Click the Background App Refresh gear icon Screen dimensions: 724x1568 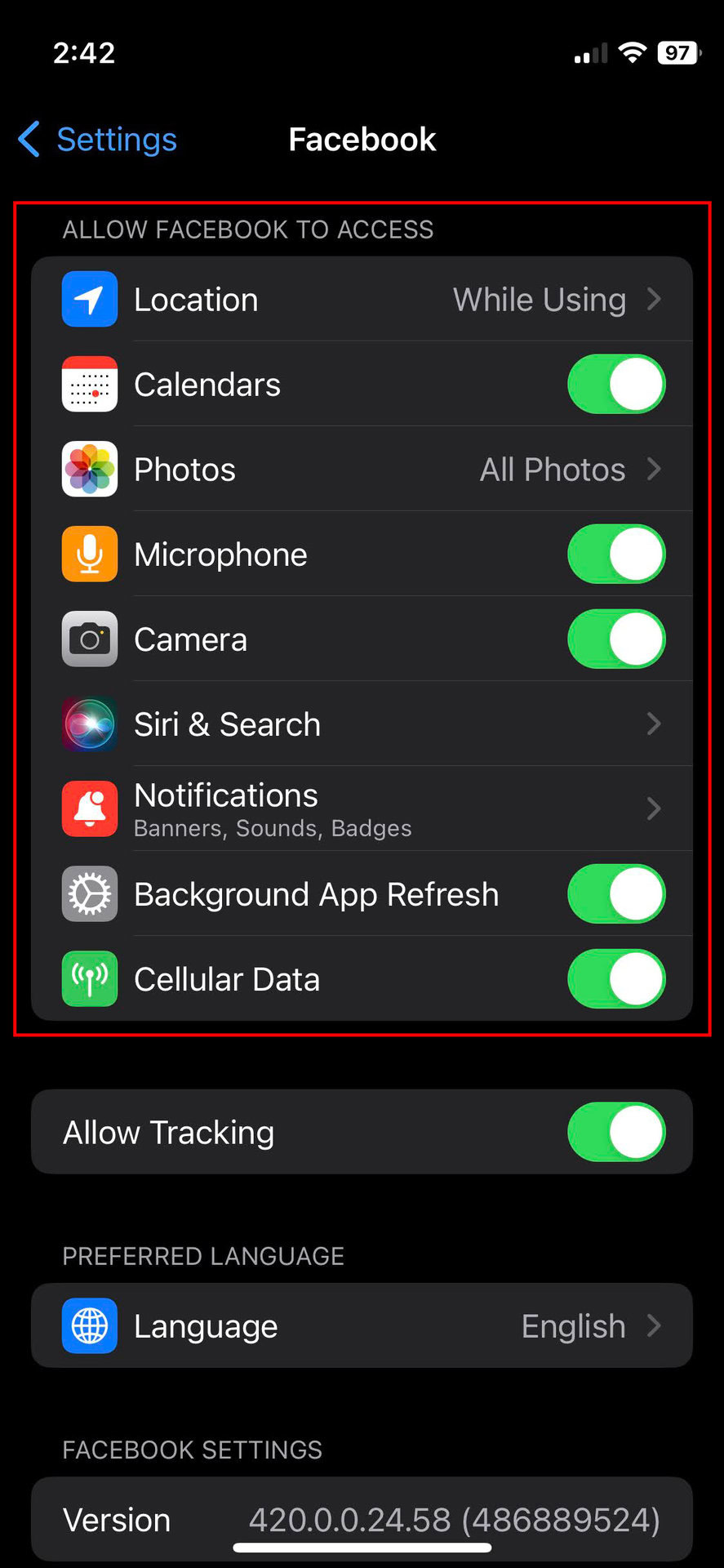coord(89,893)
